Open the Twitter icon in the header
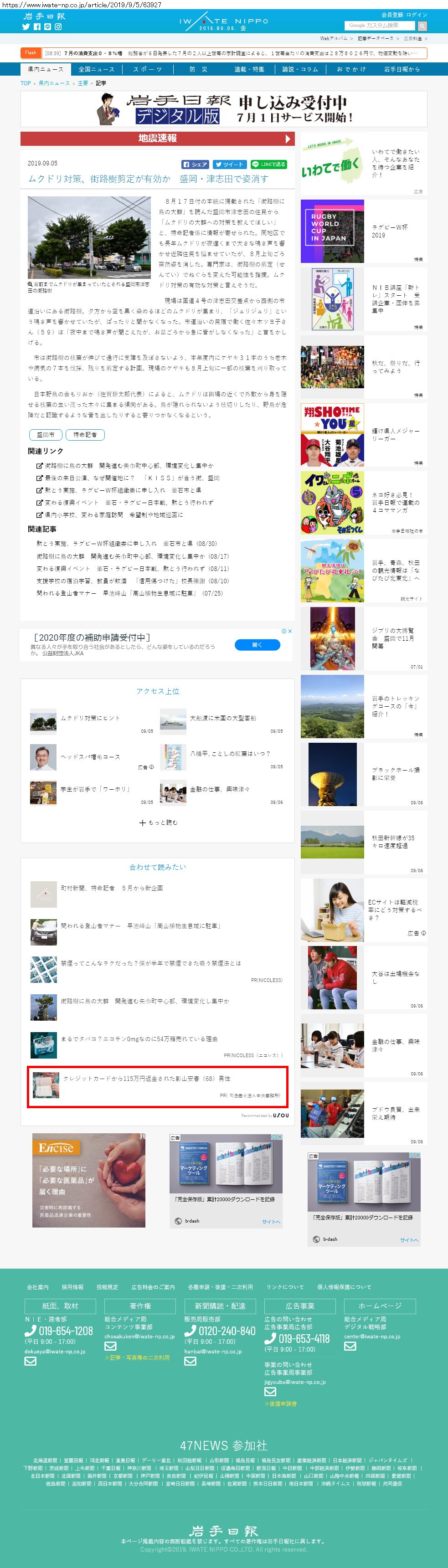The image size is (448, 1568). coord(26,27)
